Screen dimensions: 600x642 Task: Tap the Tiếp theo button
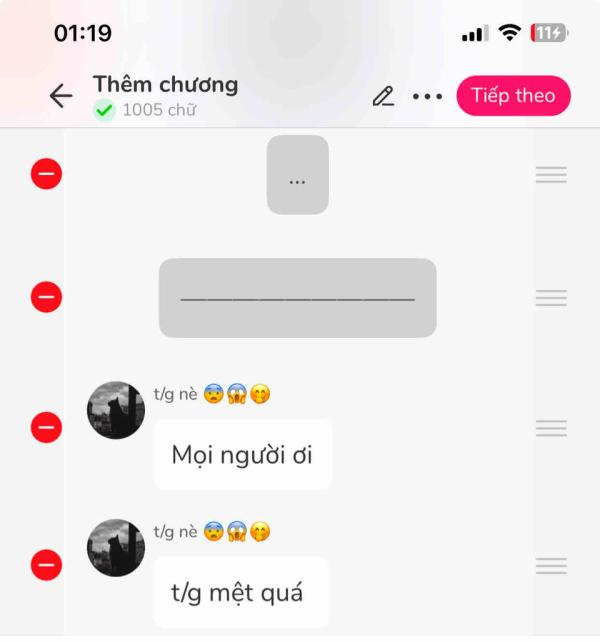click(513, 96)
